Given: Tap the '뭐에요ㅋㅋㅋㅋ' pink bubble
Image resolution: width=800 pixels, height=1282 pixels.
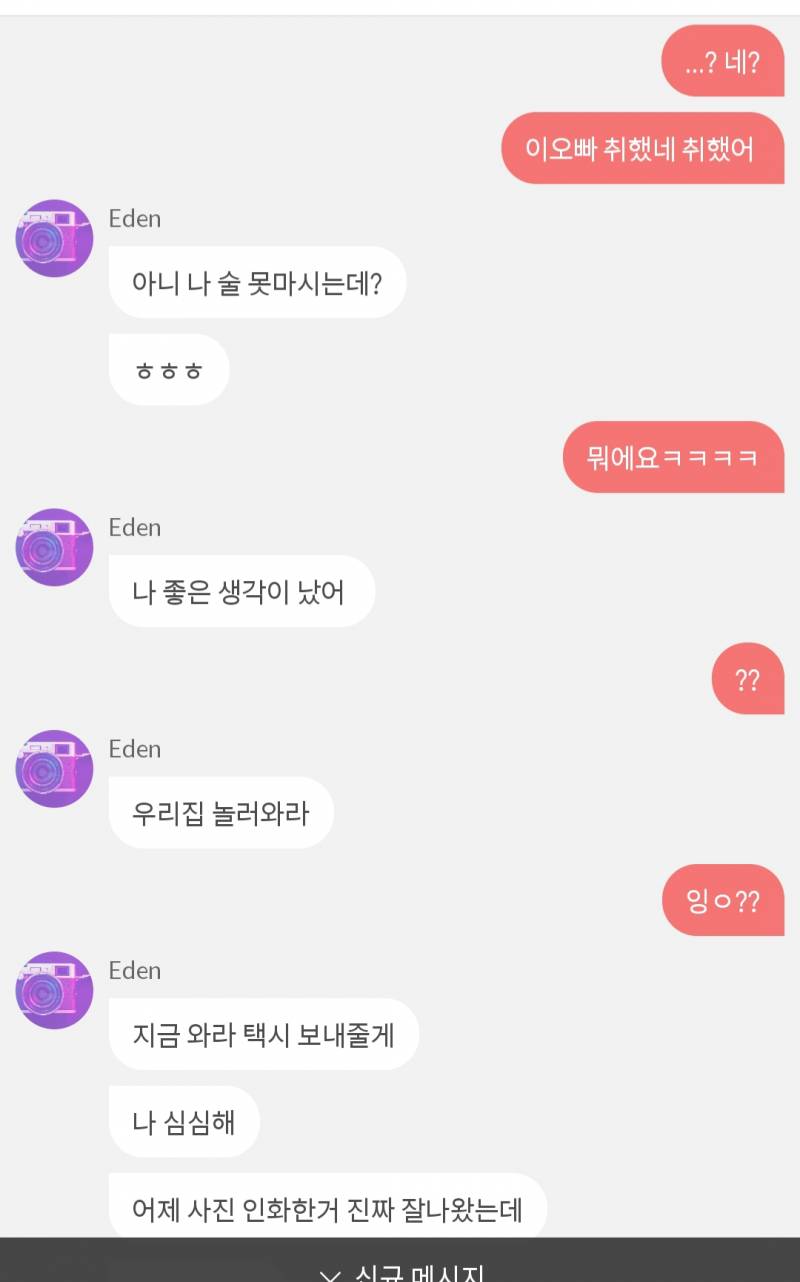Looking at the screenshot, I should click(674, 457).
